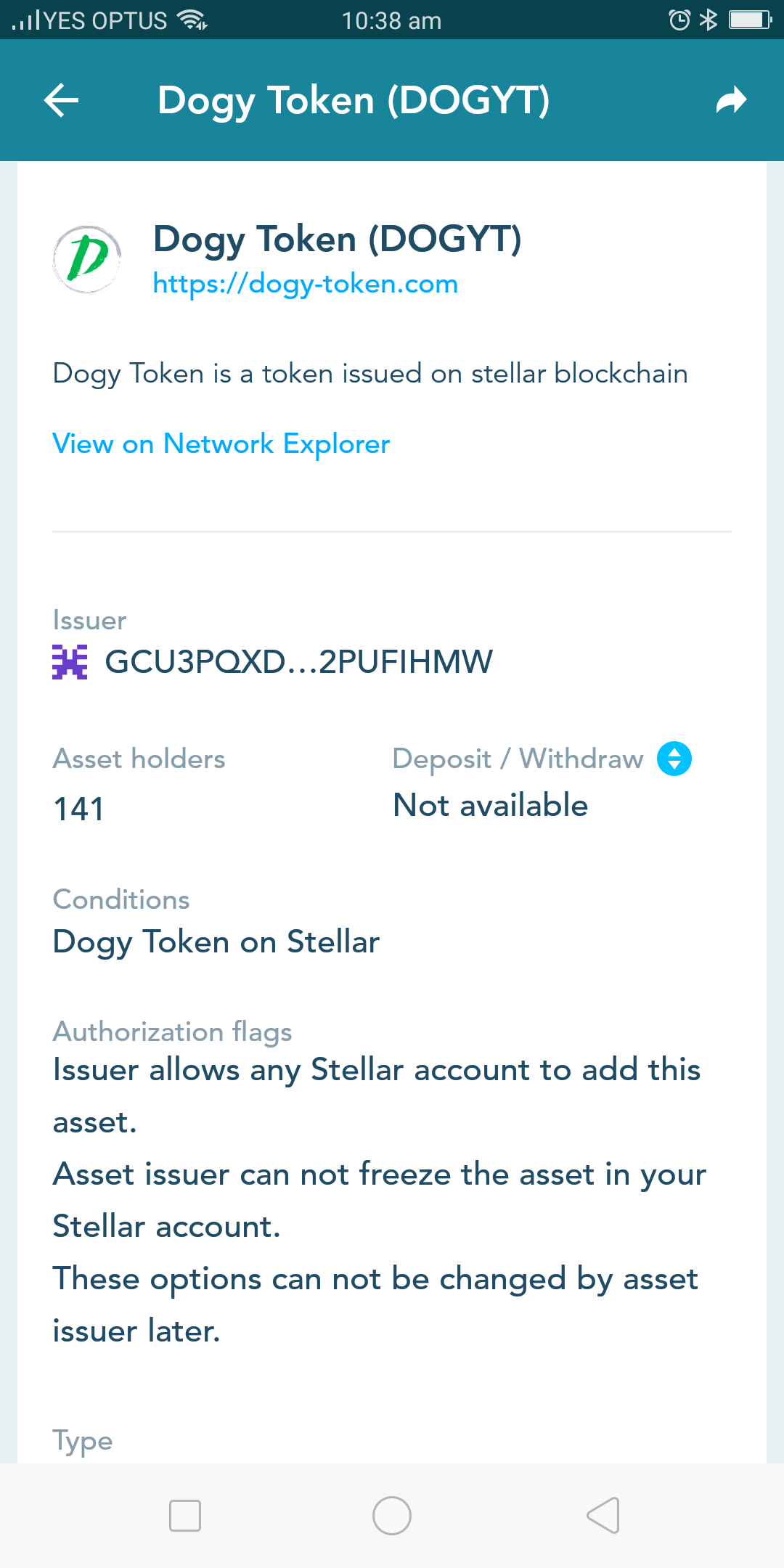Open the dogy-token.com website link

pyautogui.click(x=305, y=284)
